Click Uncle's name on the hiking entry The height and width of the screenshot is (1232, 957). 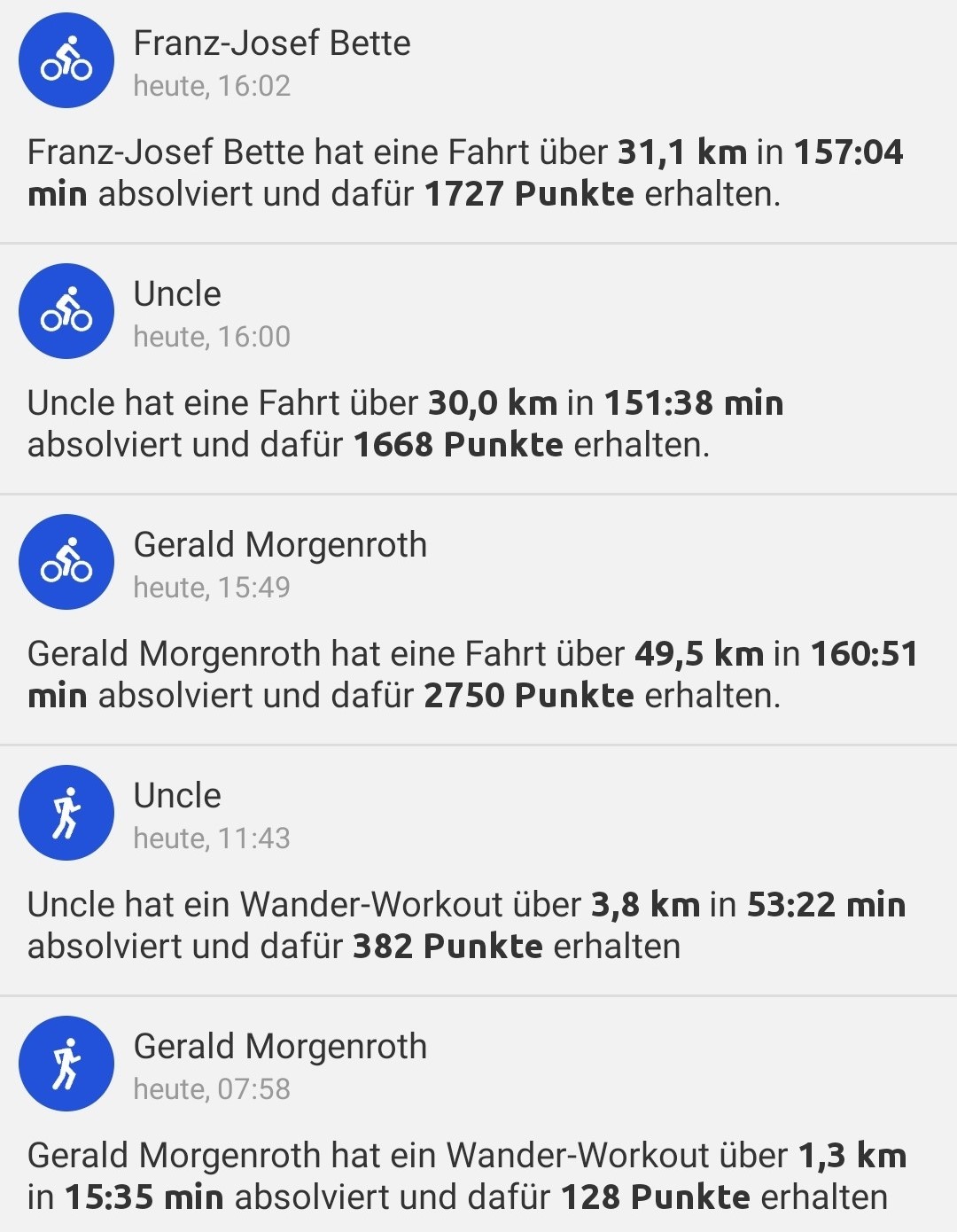pyautogui.click(x=175, y=795)
